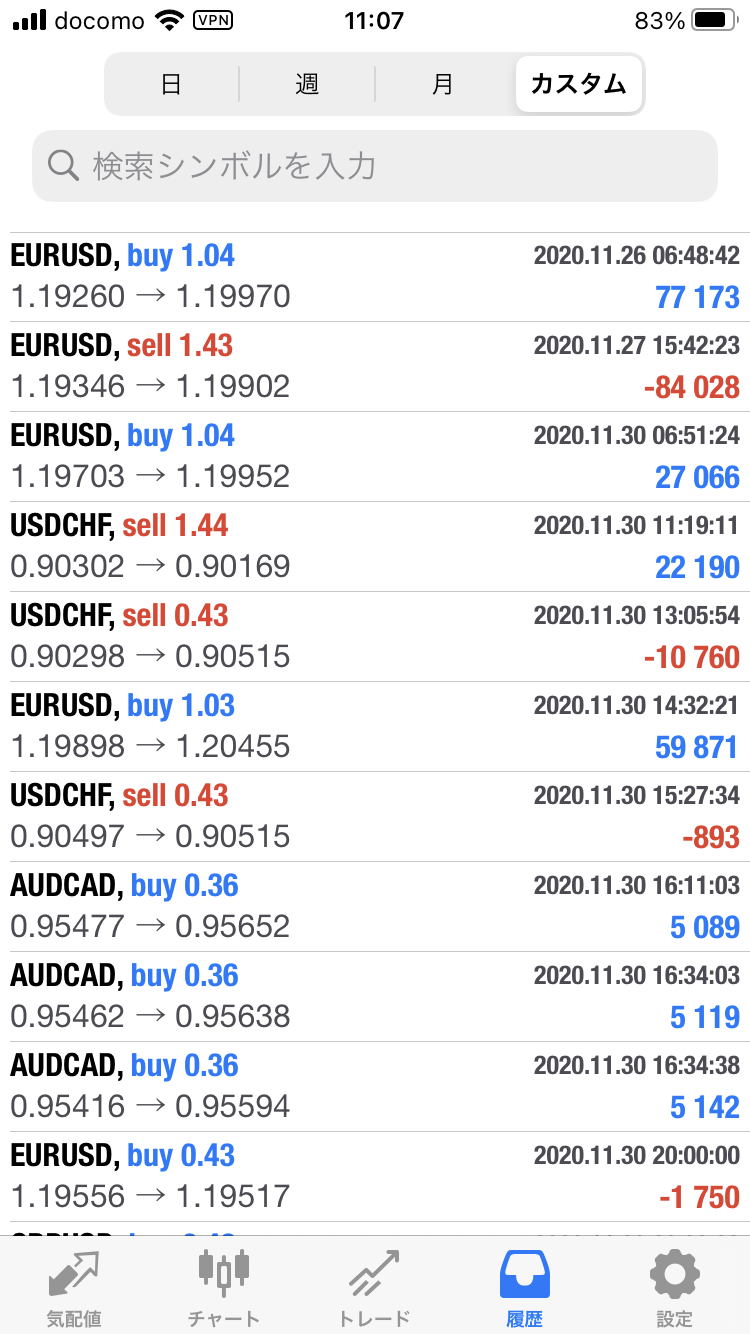Select the 週 period segment

[x=307, y=84]
